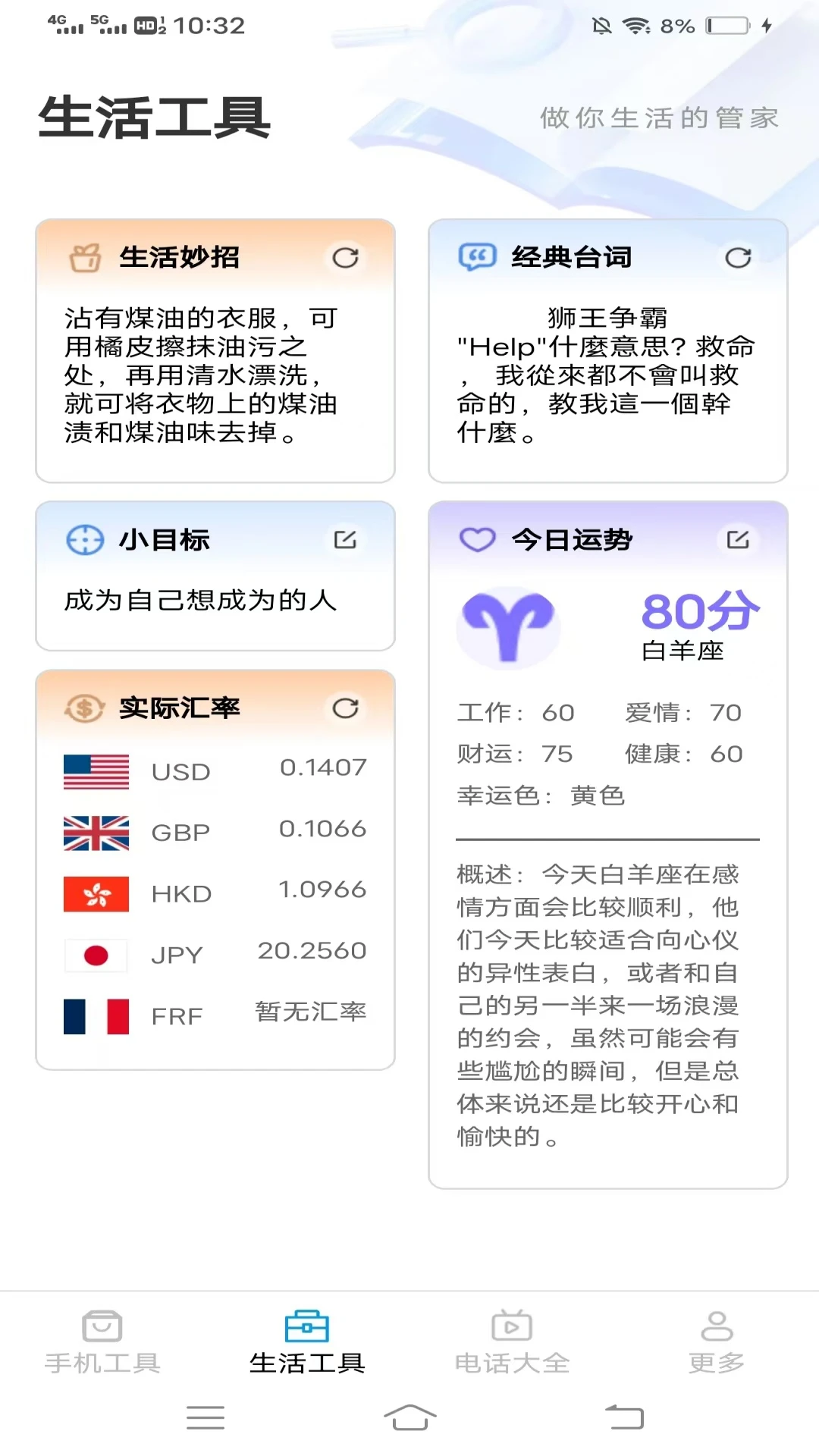Go back using the system back button
This screenshot has height=1456, width=819.
pyautogui.click(x=624, y=1417)
